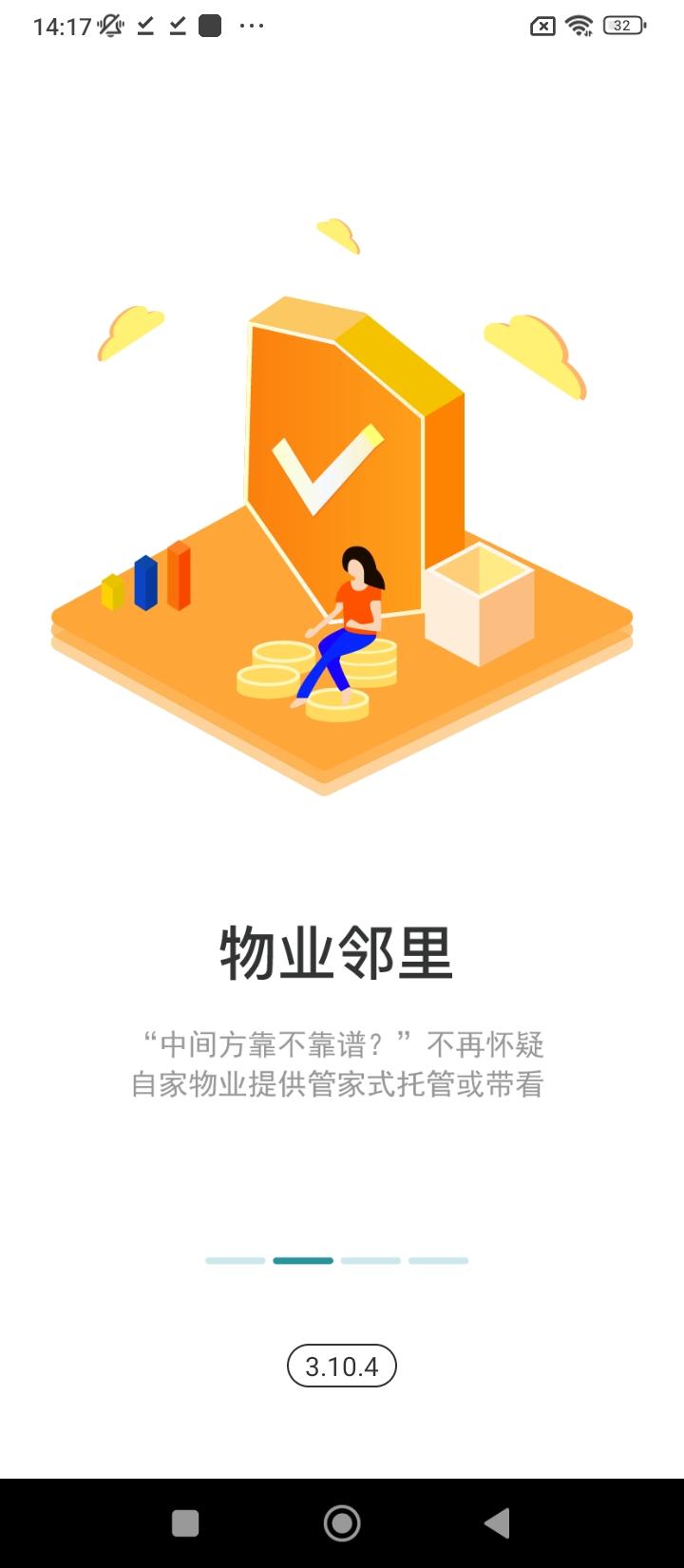
Task: Open the overflow ellipsis in the status bar
Action: pos(251,26)
